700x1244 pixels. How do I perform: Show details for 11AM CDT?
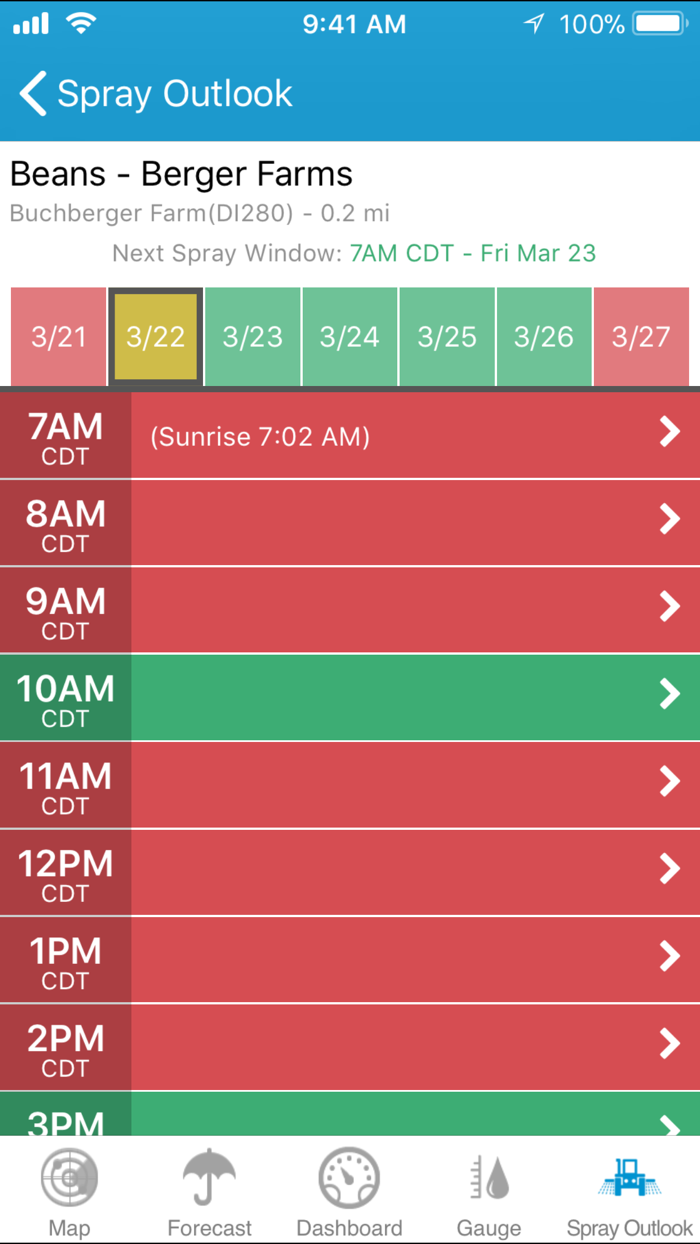(350, 785)
